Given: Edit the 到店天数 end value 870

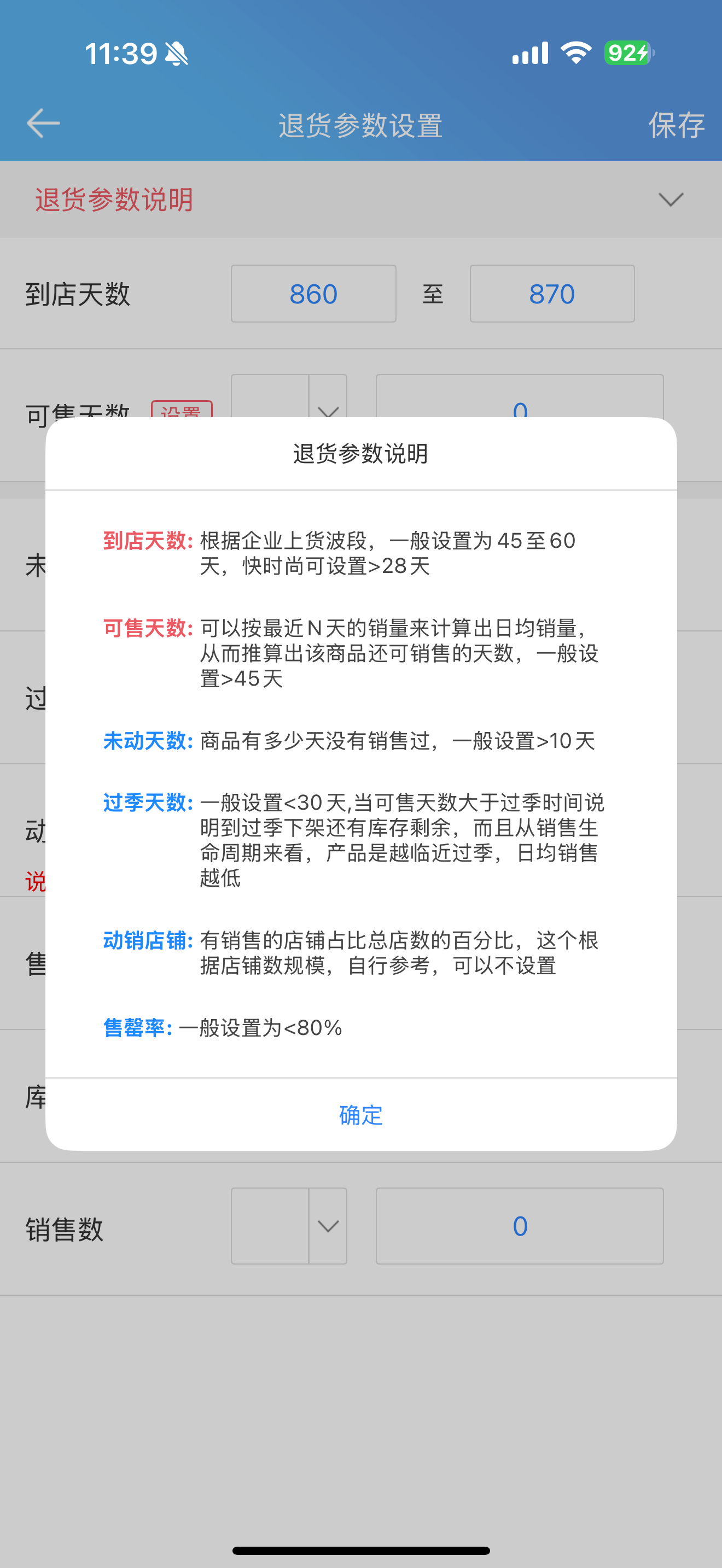Looking at the screenshot, I should click(551, 294).
